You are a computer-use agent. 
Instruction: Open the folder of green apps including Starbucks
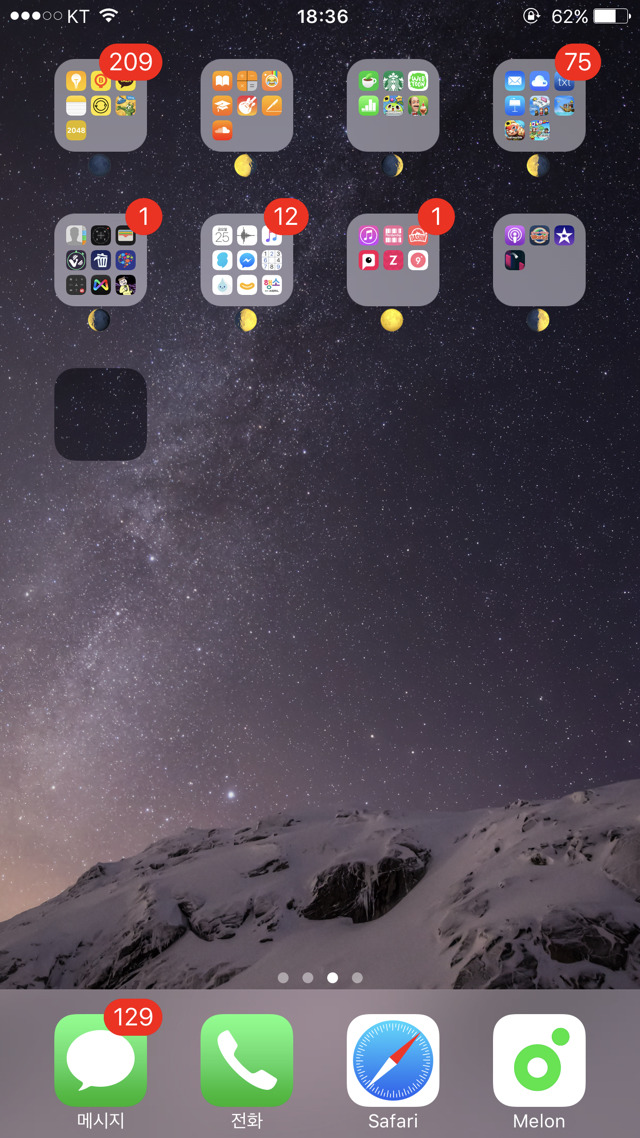(x=393, y=105)
